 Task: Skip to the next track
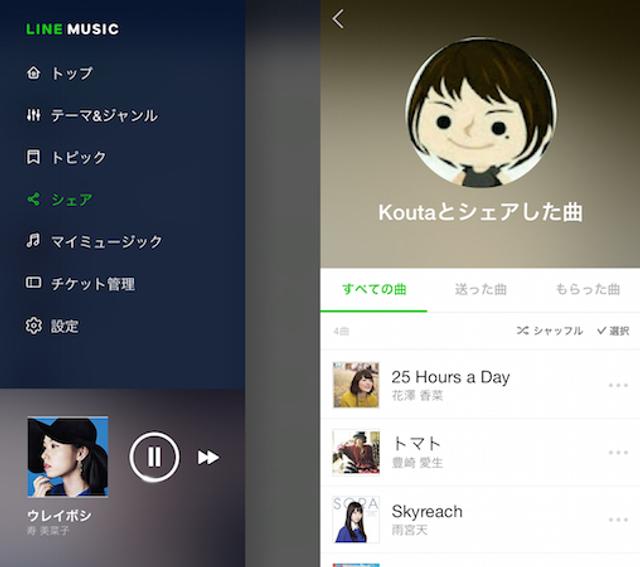coord(208,457)
